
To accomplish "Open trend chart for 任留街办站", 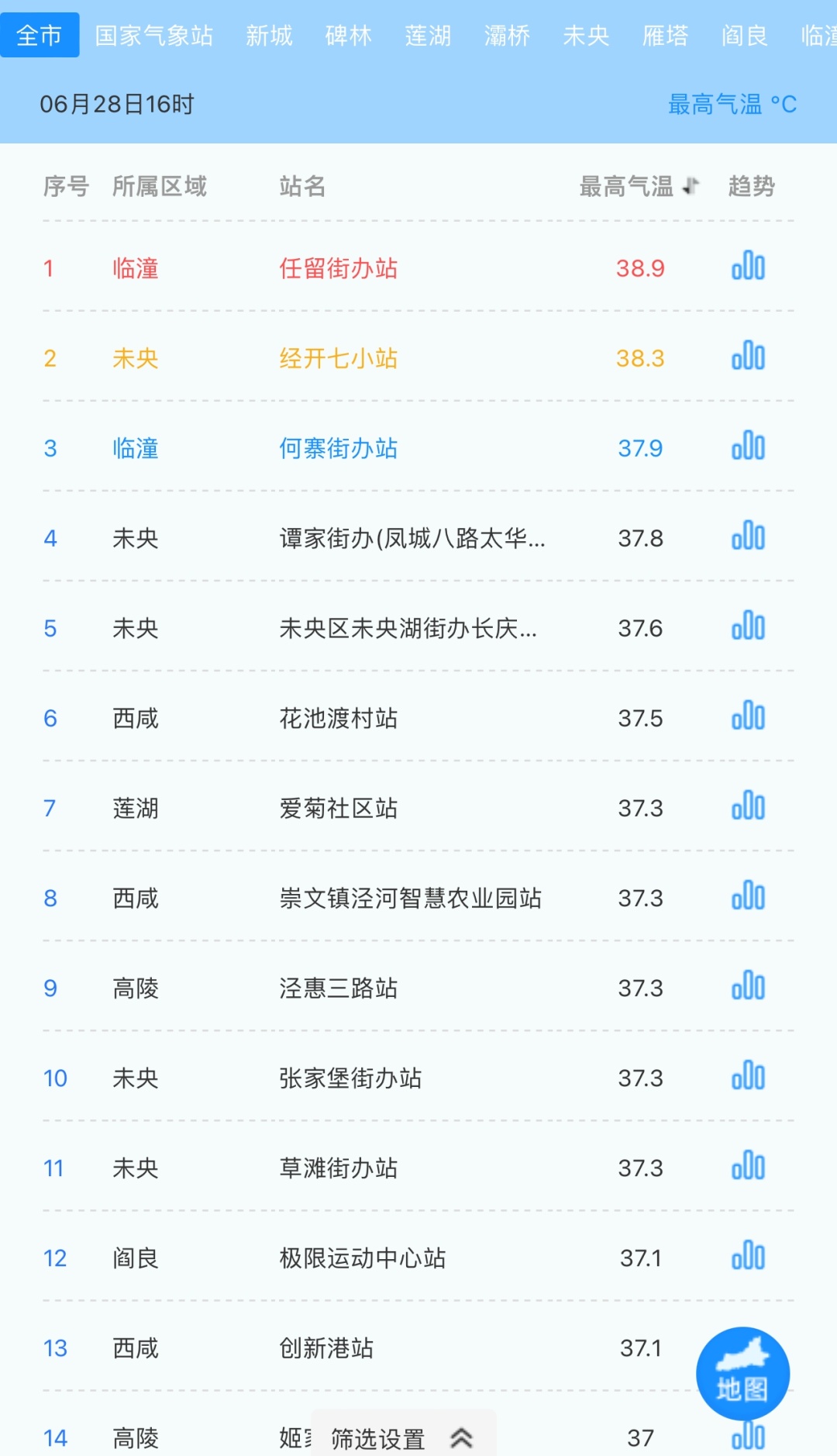I will click(746, 267).
